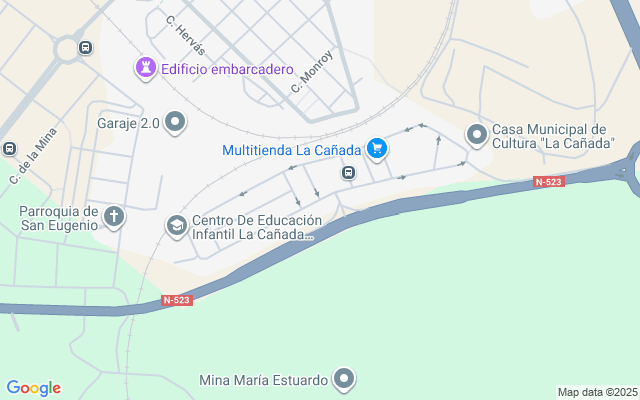The width and height of the screenshot is (640, 400).
Task: Tap the bus stop beside Multitienda La Cañada
Action: [x=348, y=173]
